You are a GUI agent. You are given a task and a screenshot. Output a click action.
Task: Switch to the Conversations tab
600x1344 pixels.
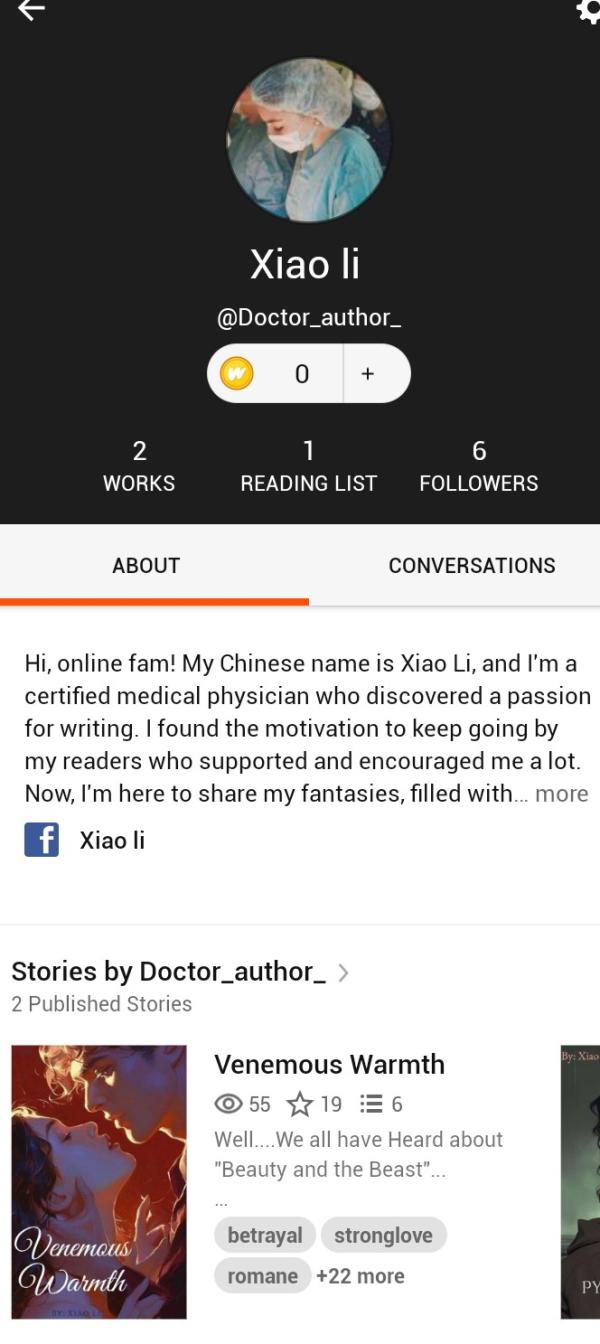tap(471, 565)
